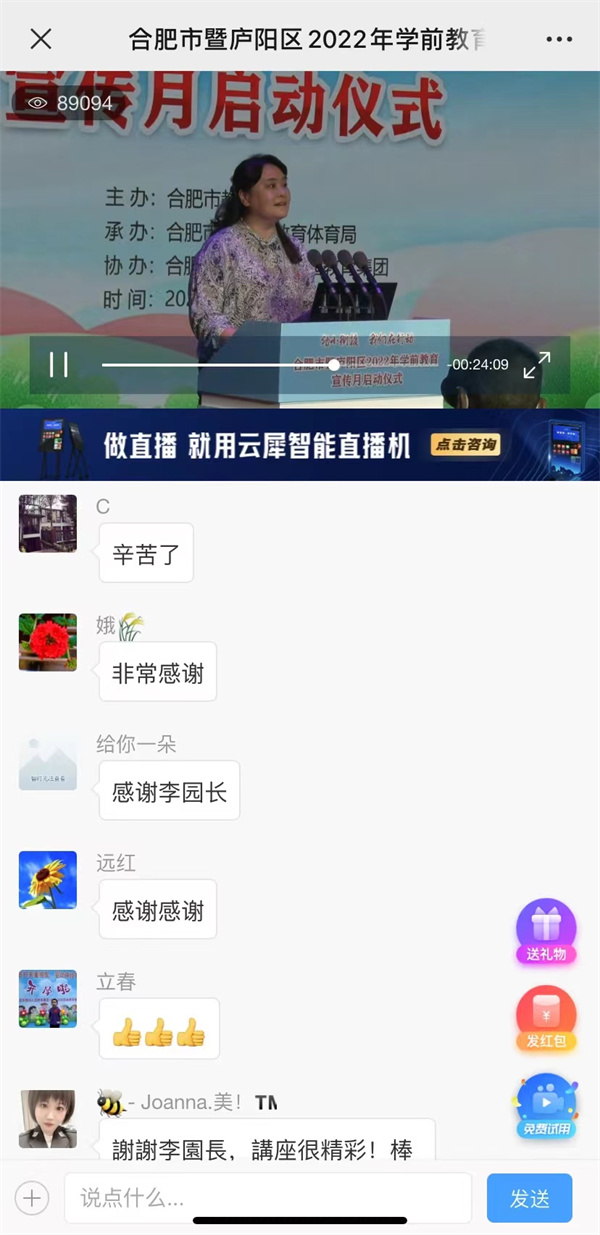This screenshot has height=1235, width=600.
Task: View profile avatar of user 立春
Action: pos(48,999)
